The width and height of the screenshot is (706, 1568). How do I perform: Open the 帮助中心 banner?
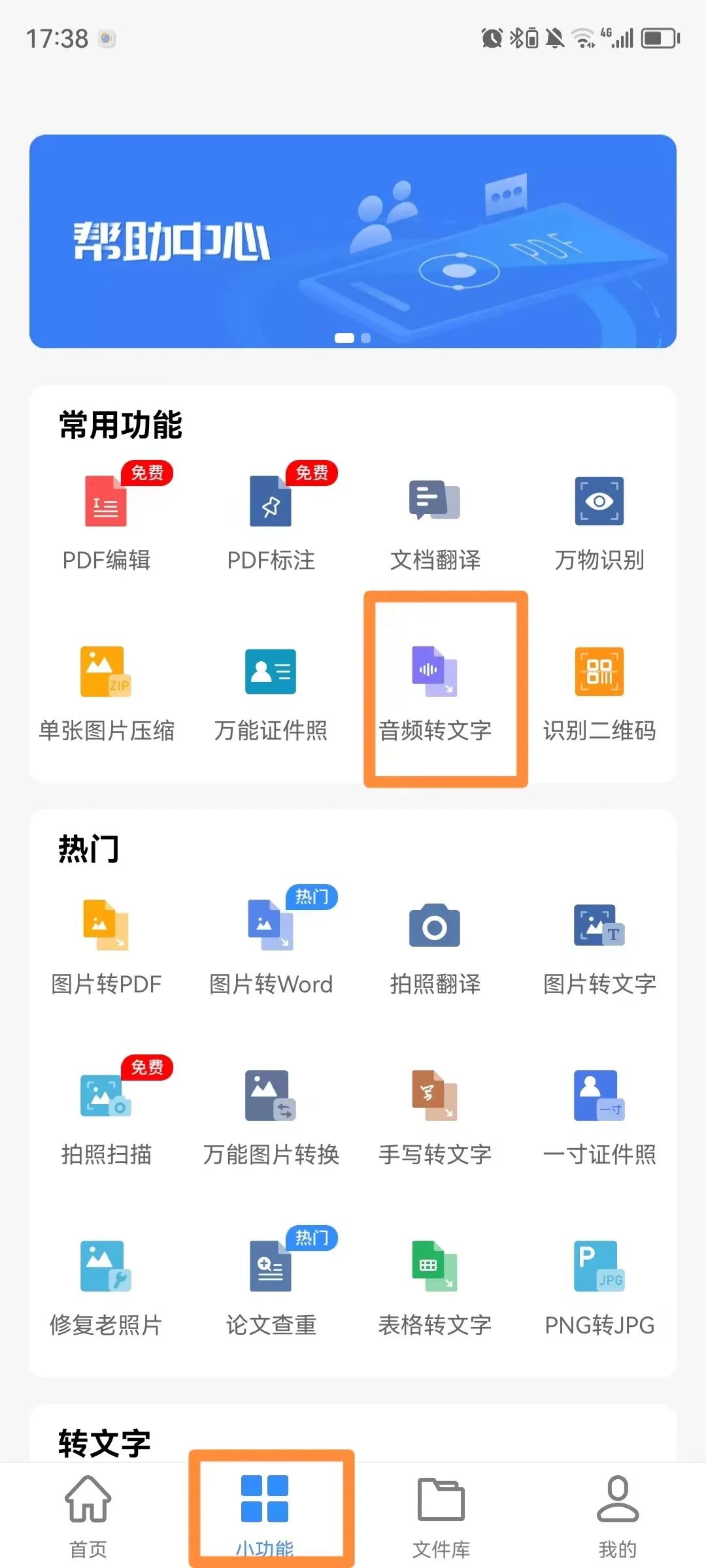pyautogui.click(x=353, y=241)
